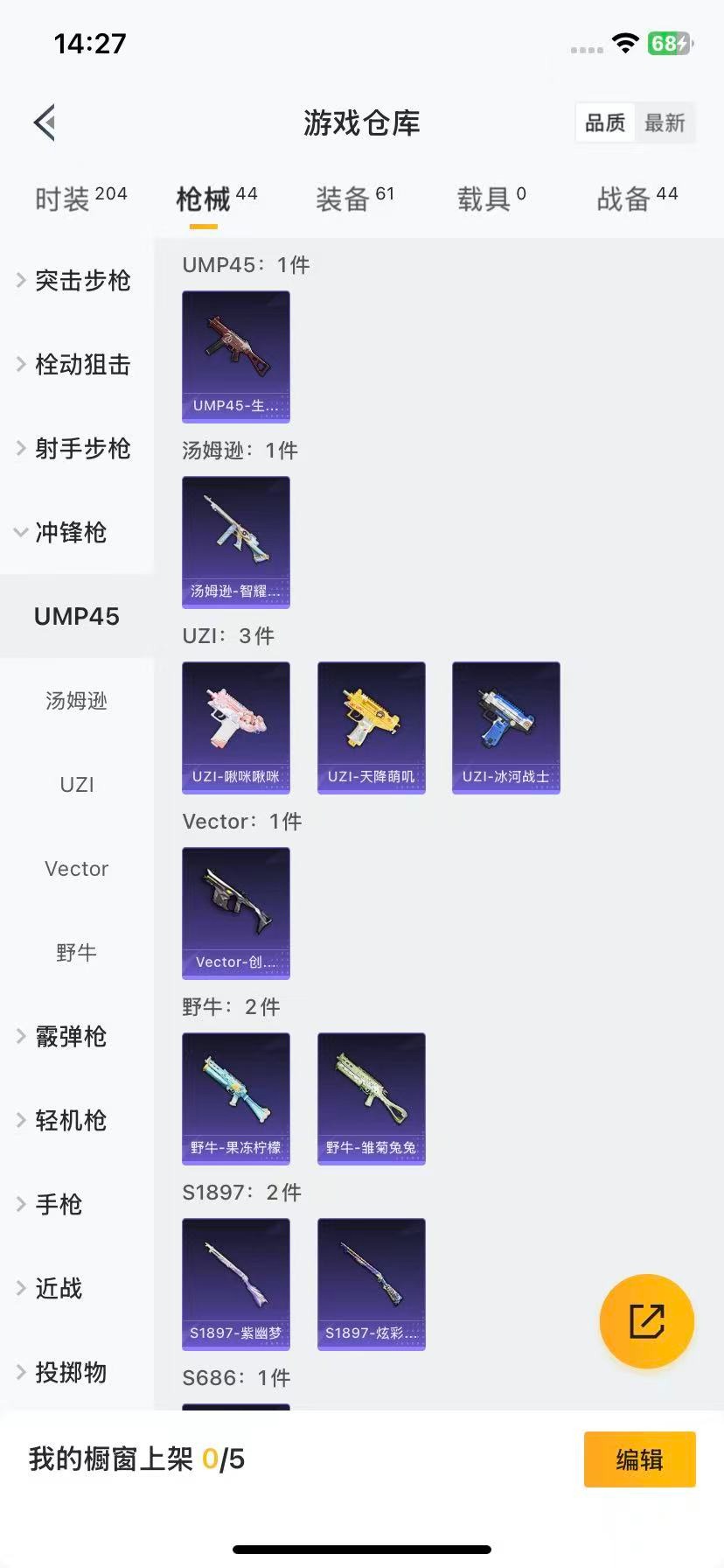The image size is (724, 1568).
Task: Open the UZI-天降萌叽 skin
Action: point(371,727)
